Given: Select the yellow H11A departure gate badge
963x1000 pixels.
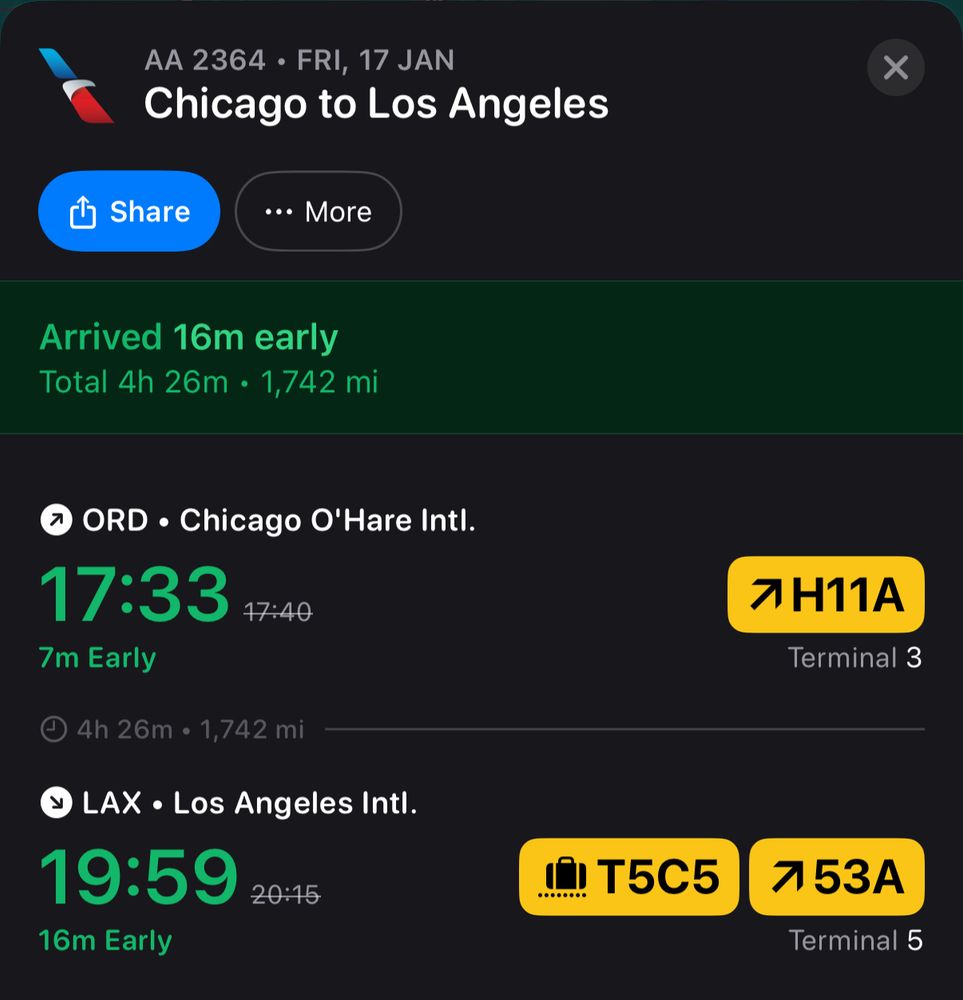Looking at the screenshot, I should tap(825, 595).
